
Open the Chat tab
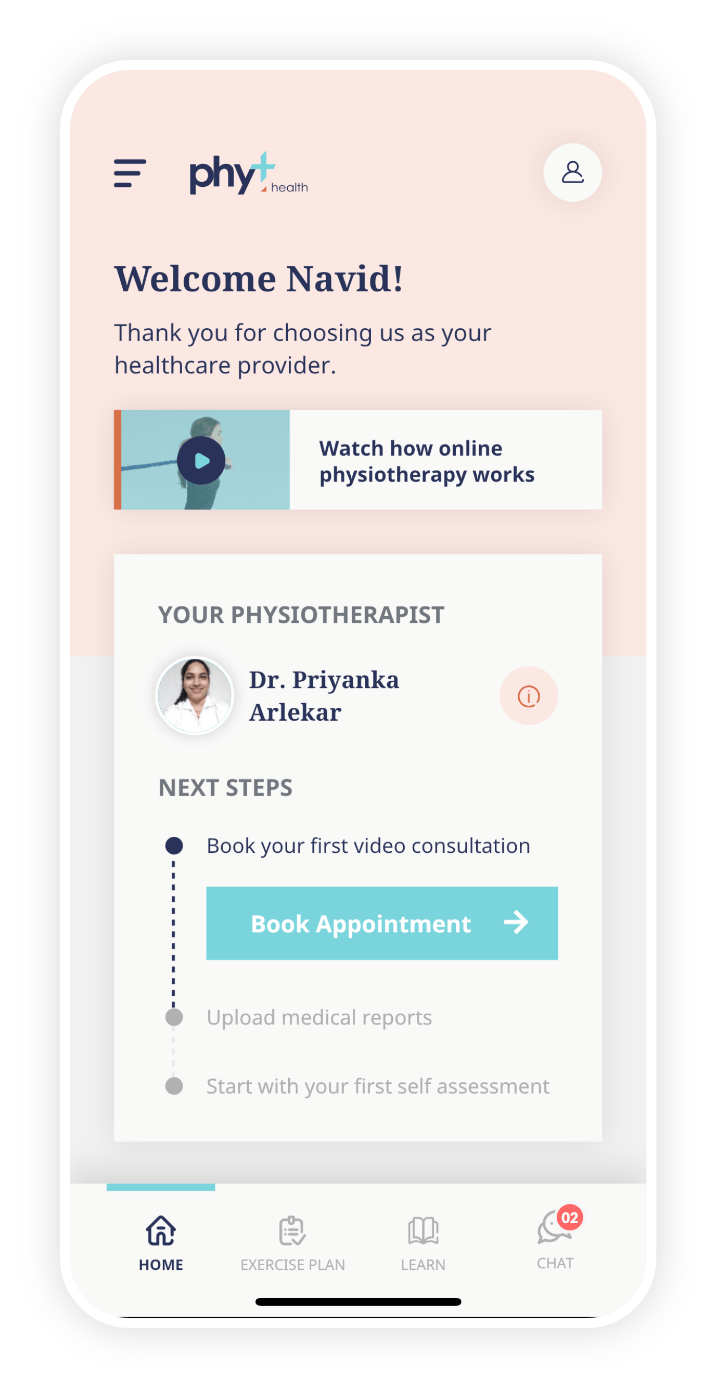pos(555,1241)
